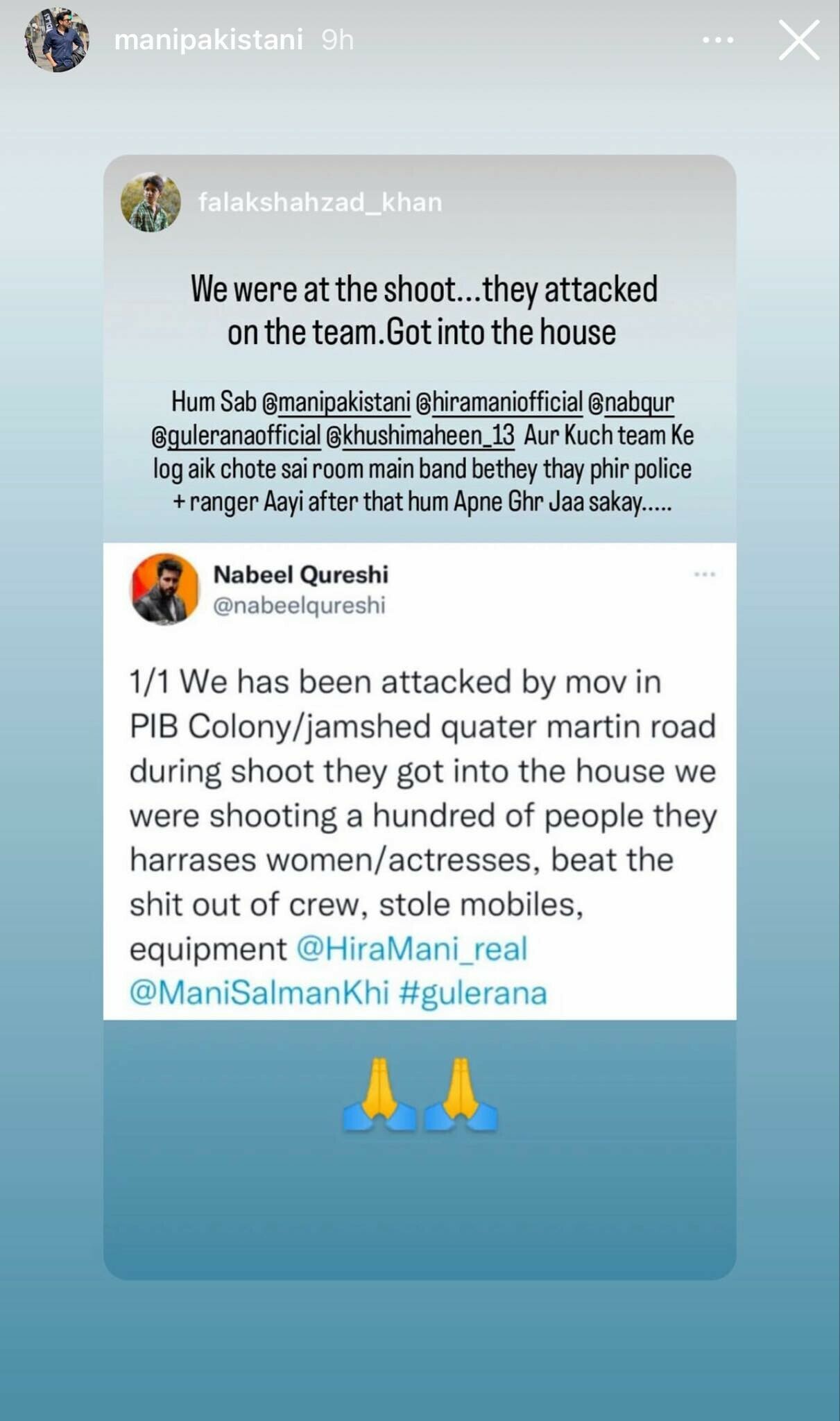Tap the manipakistani username

pyautogui.click(x=208, y=40)
